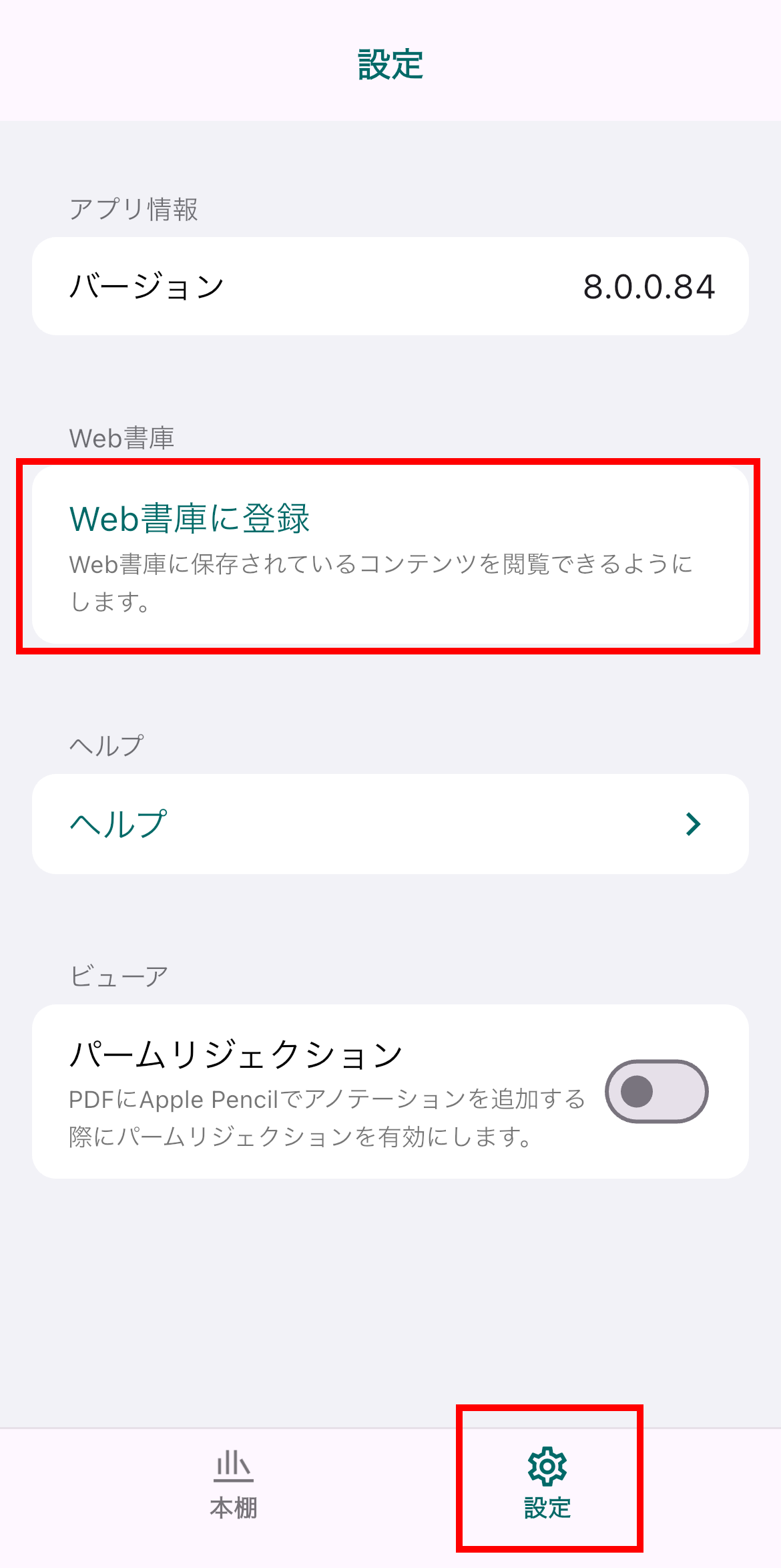Open the Web書庫に登録 row

pos(390,555)
